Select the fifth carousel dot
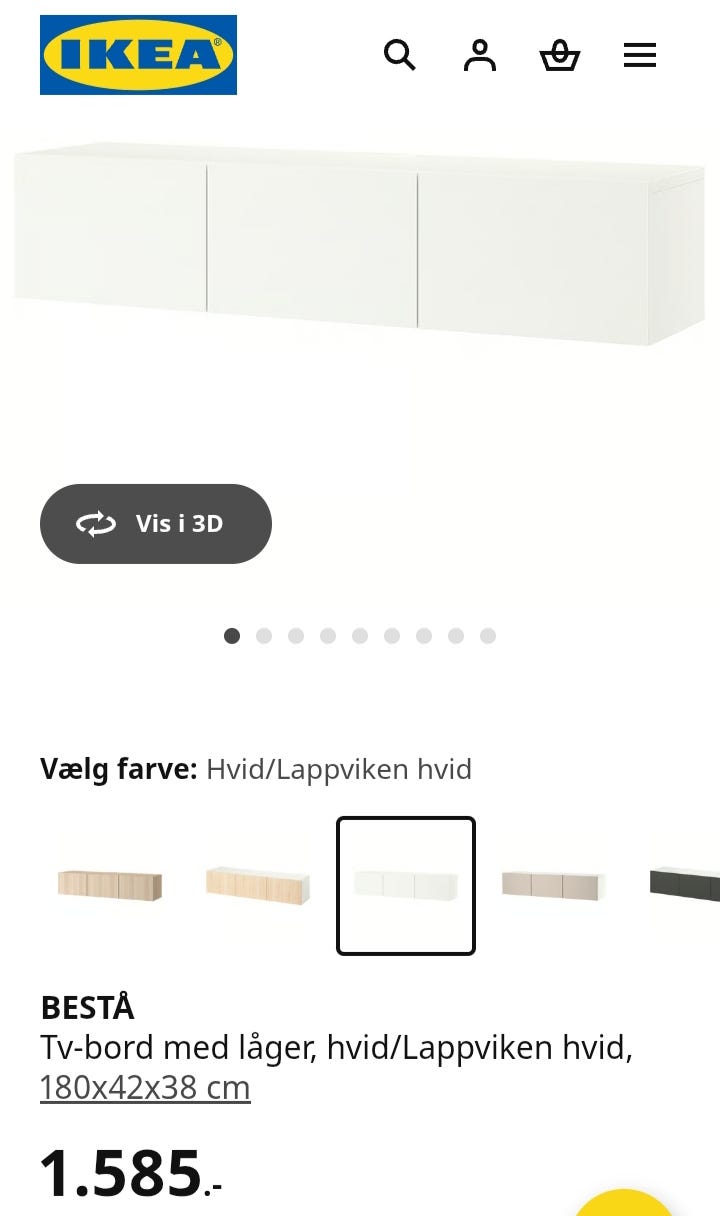Viewport: 720px width, 1216px height. [360, 635]
